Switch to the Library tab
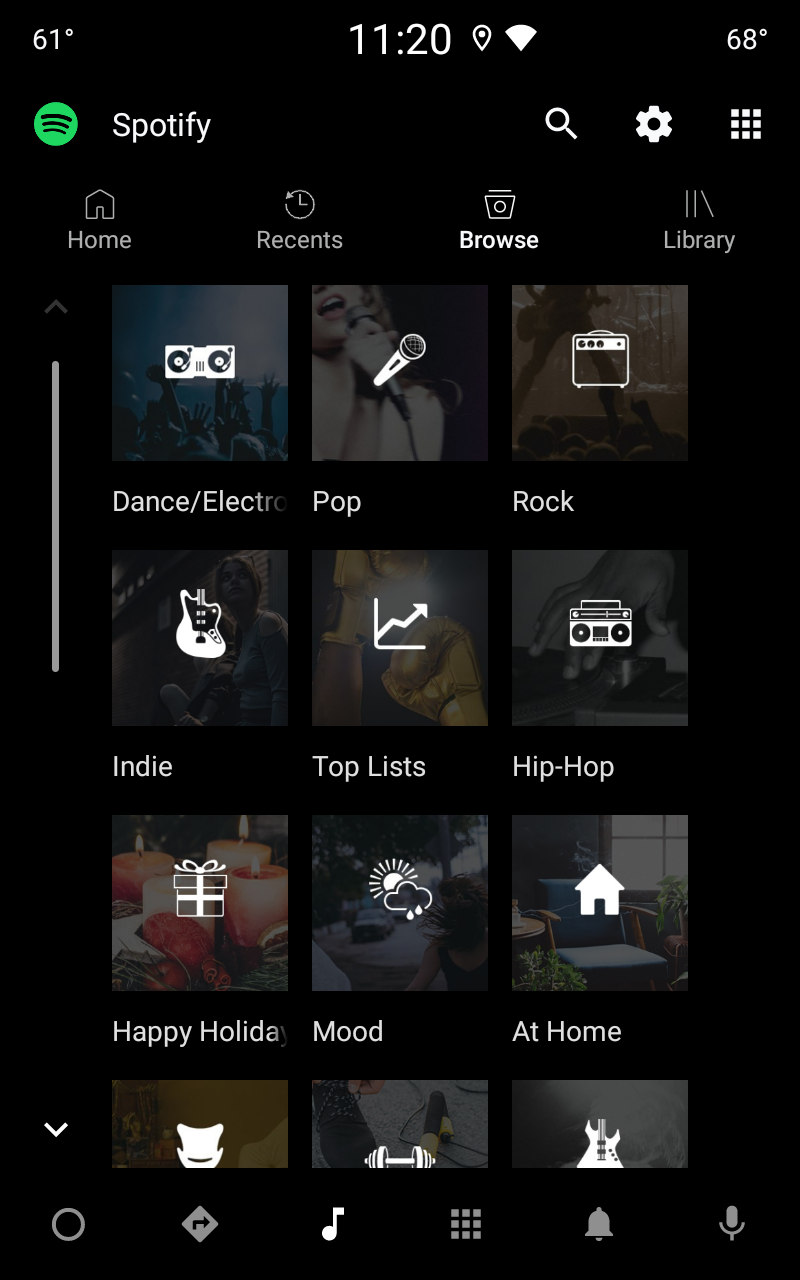The image size is (800, 1280). tap(699, 221)
